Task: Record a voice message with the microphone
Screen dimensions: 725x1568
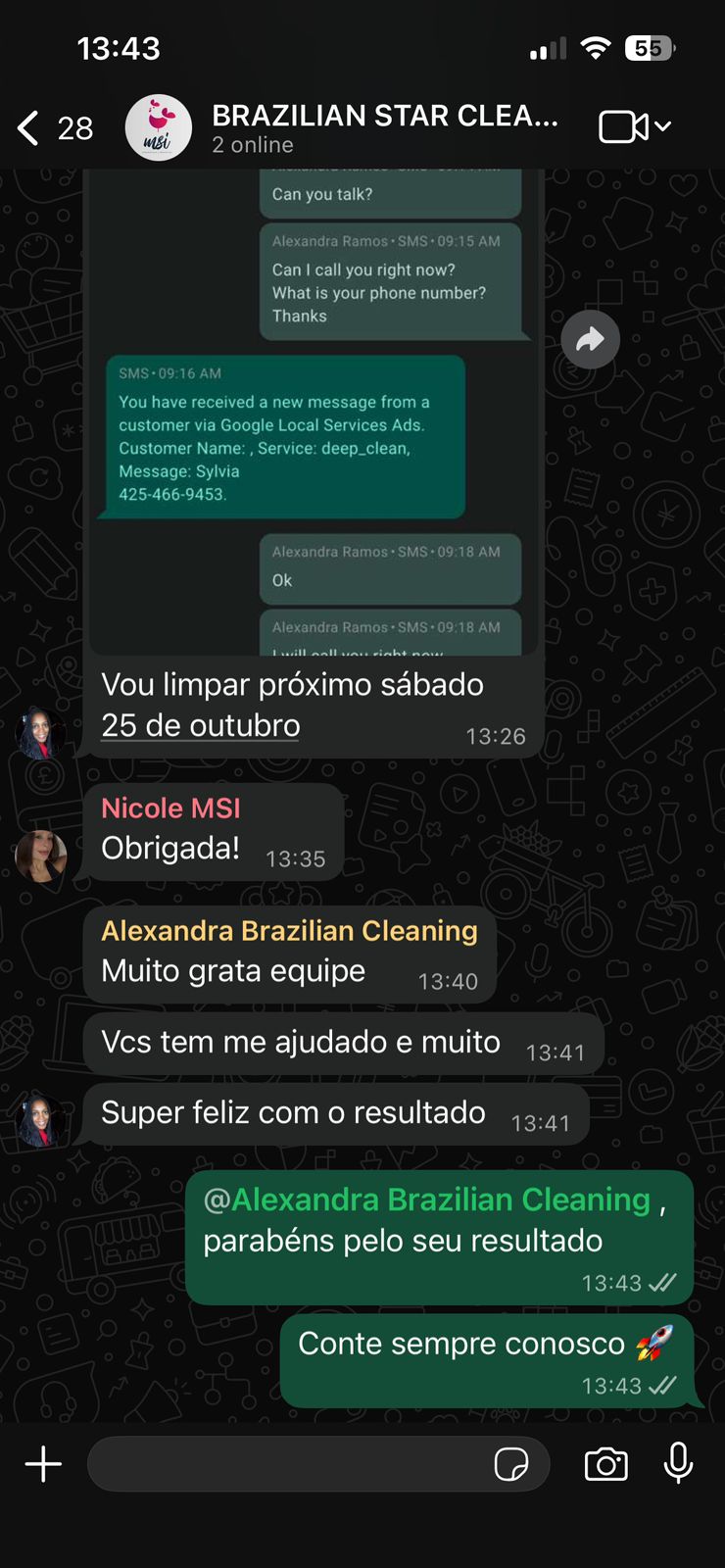Action: (x=678, y=1464)
